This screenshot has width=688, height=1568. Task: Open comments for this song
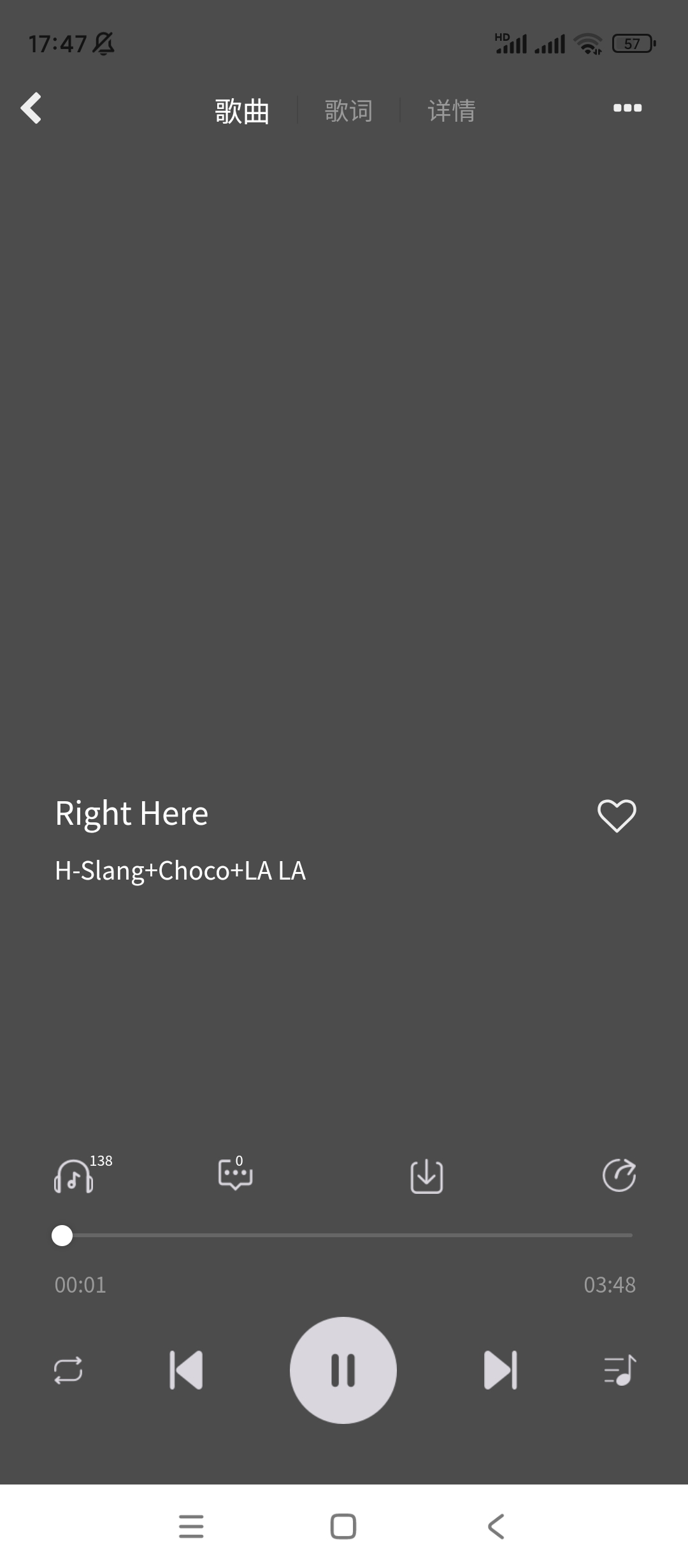click(235, 1175)
